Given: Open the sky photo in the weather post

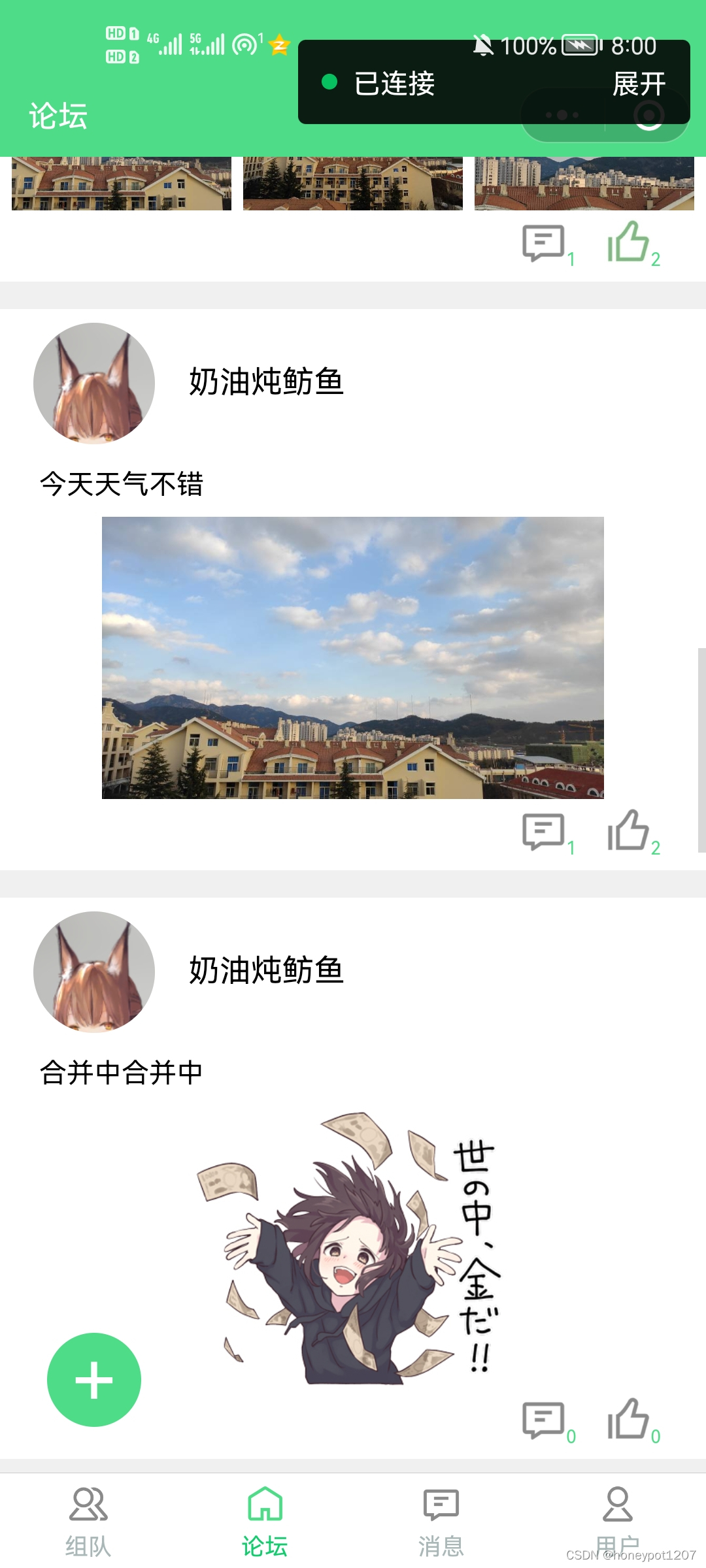Looking at the screenshot, I should (353, 658).
